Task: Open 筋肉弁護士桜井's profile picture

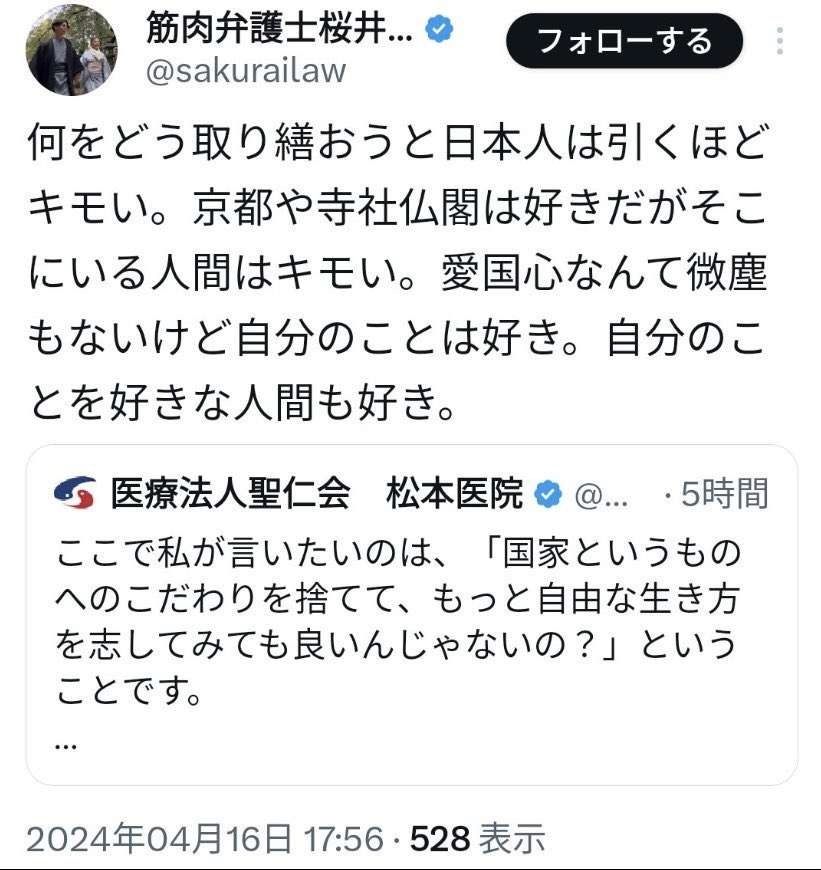Action: pyautogui.click(x=72, y=50)
